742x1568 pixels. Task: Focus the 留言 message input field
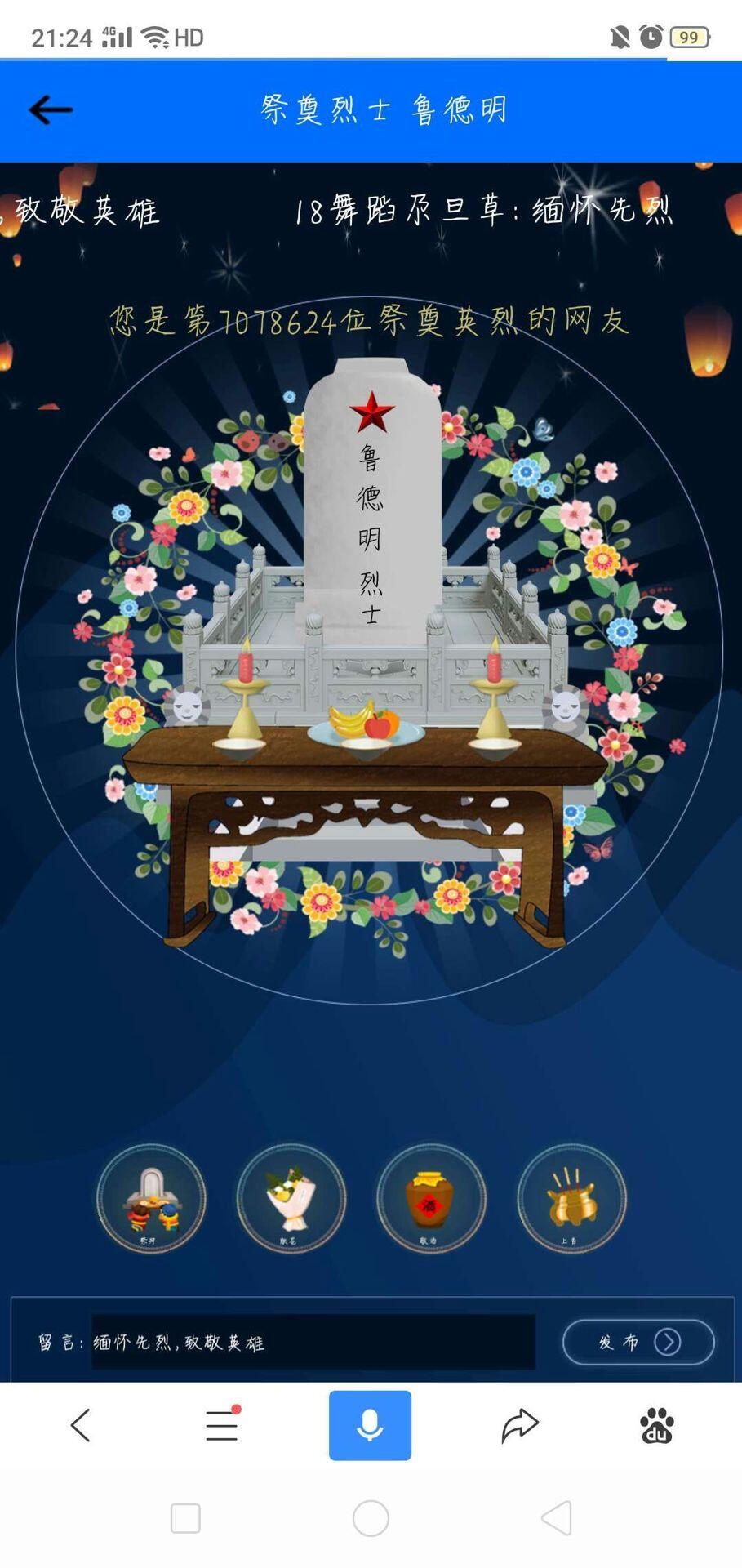313,1342
